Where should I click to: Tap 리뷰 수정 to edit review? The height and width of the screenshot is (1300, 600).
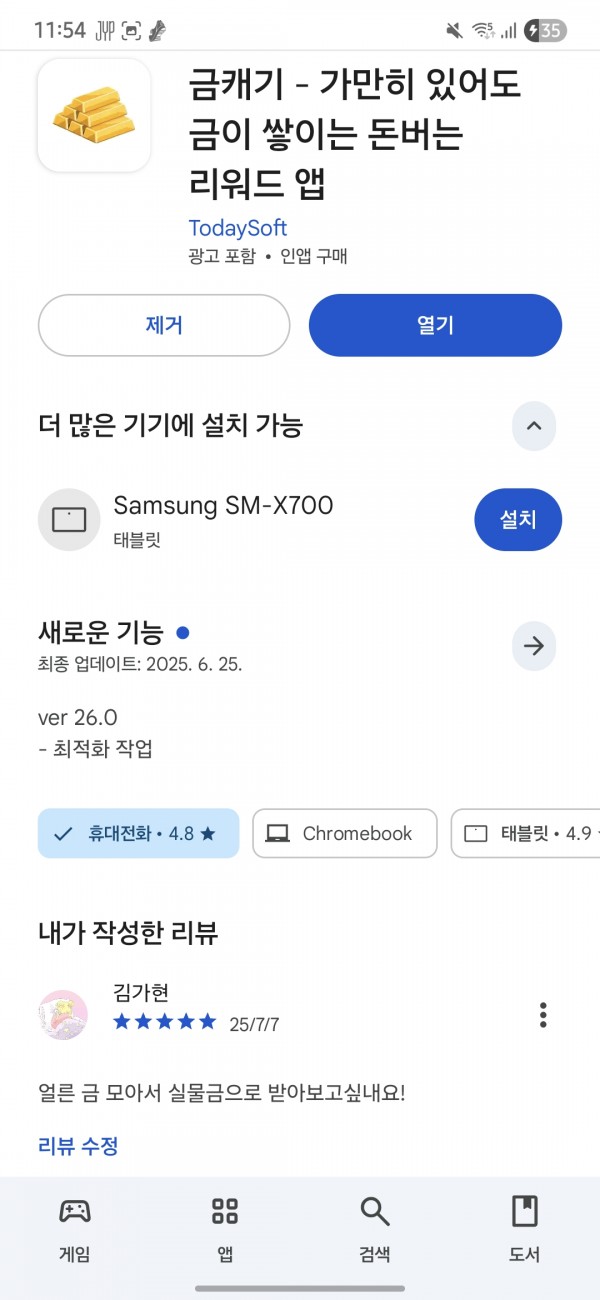(x=78, y=1146)
